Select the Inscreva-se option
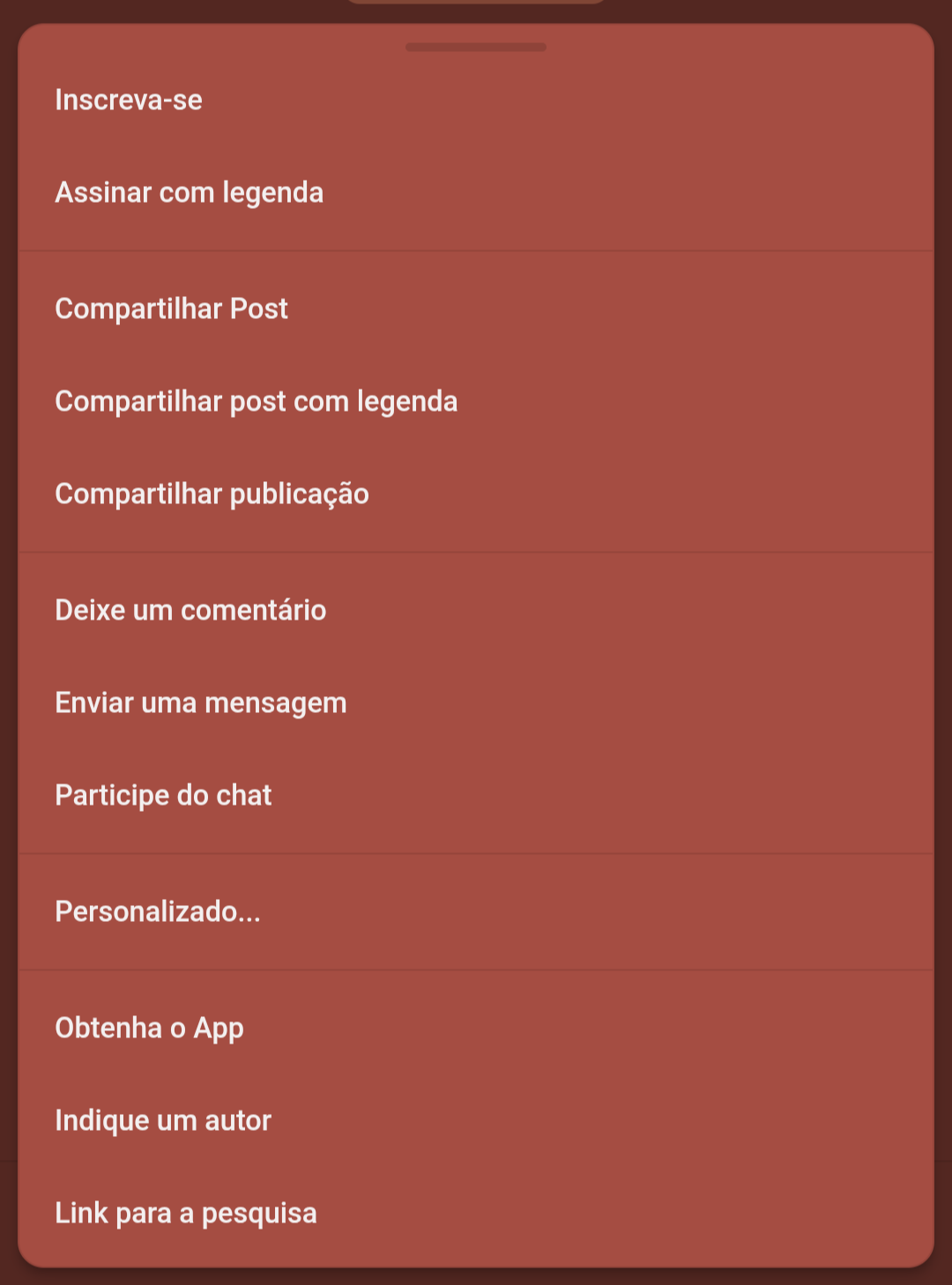 129,100
